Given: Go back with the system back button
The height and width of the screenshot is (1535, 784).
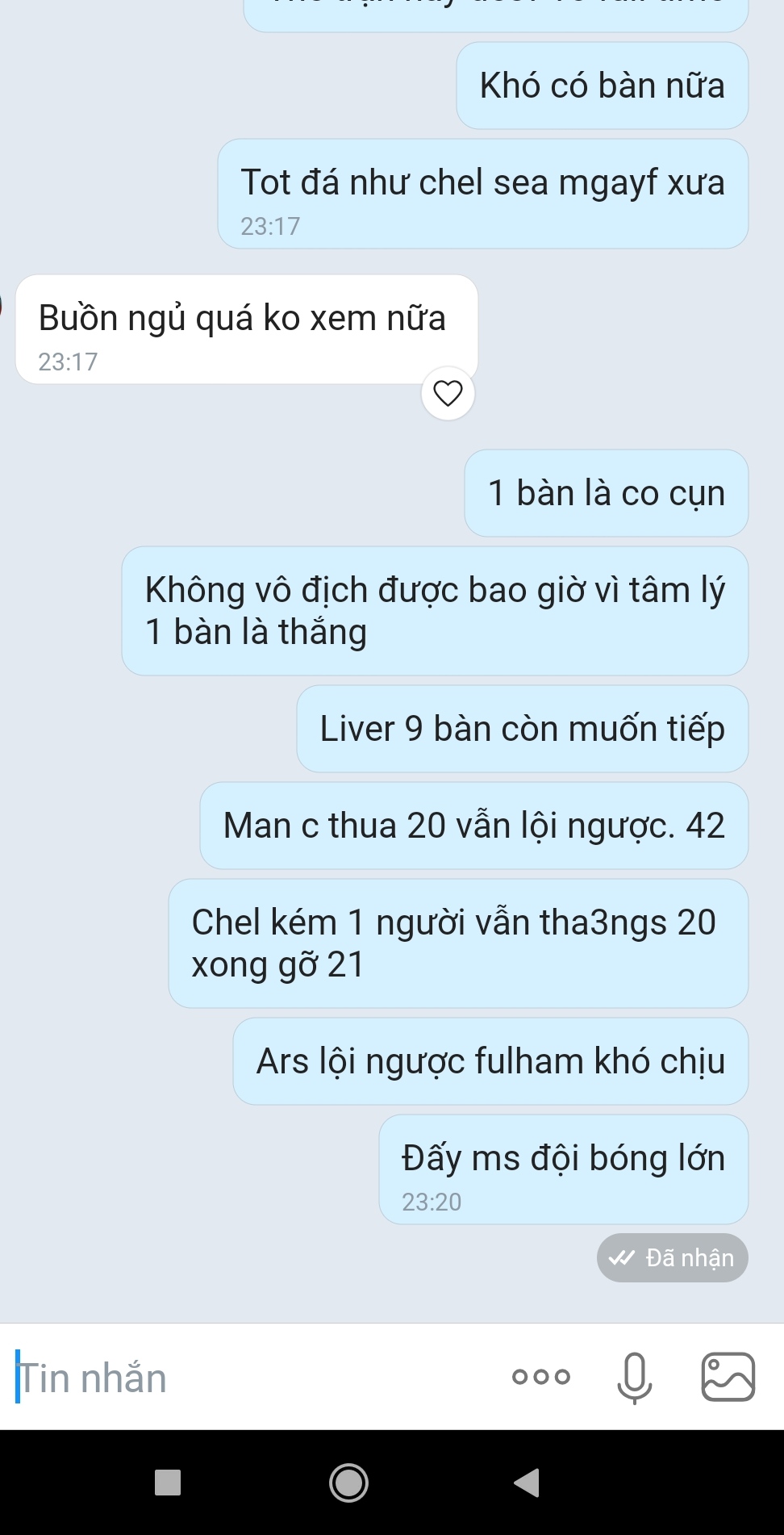Looking at the screenshot, I should click(527, 1483).
